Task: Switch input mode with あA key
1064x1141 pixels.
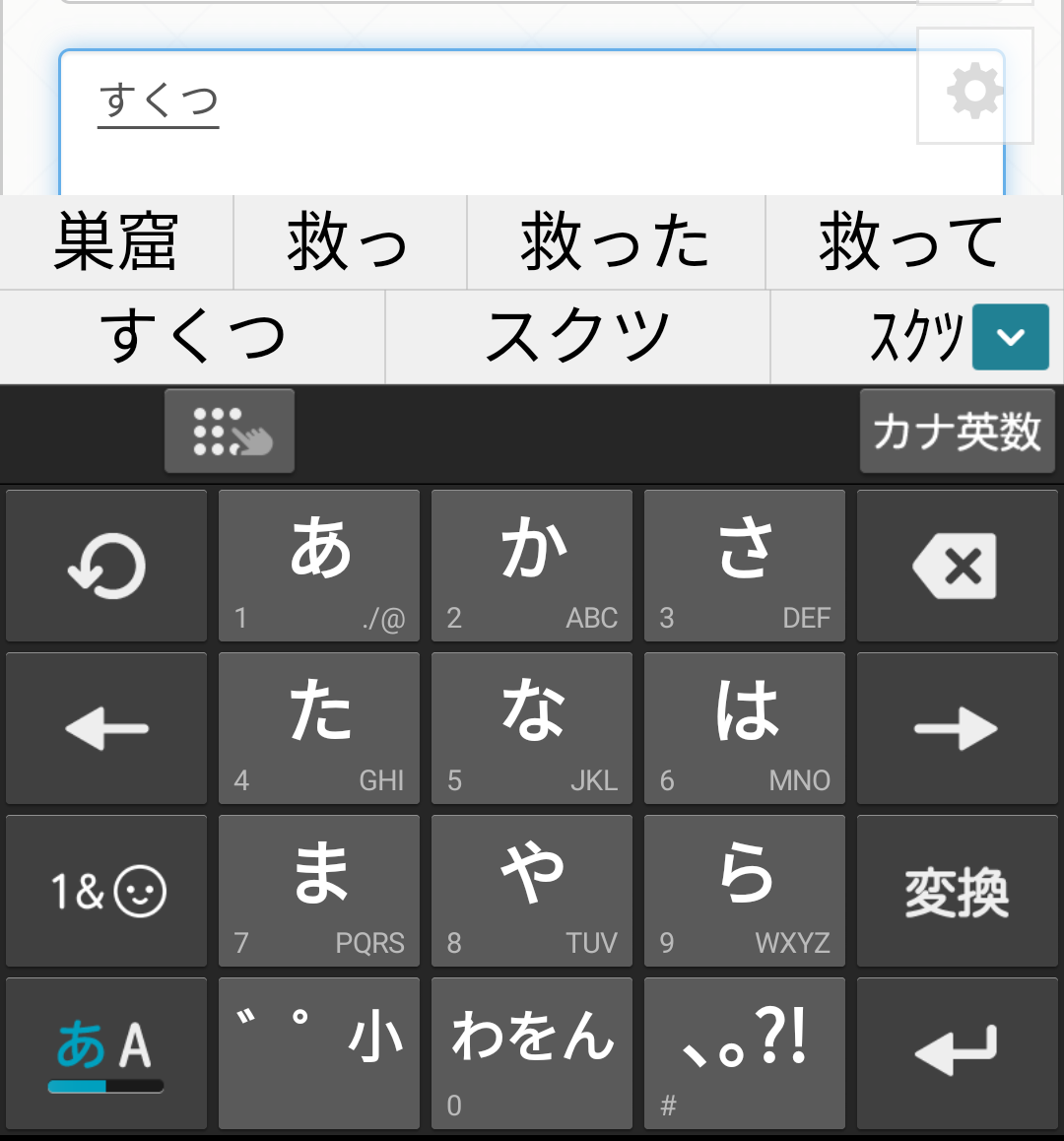Action: click(105, 1052)
